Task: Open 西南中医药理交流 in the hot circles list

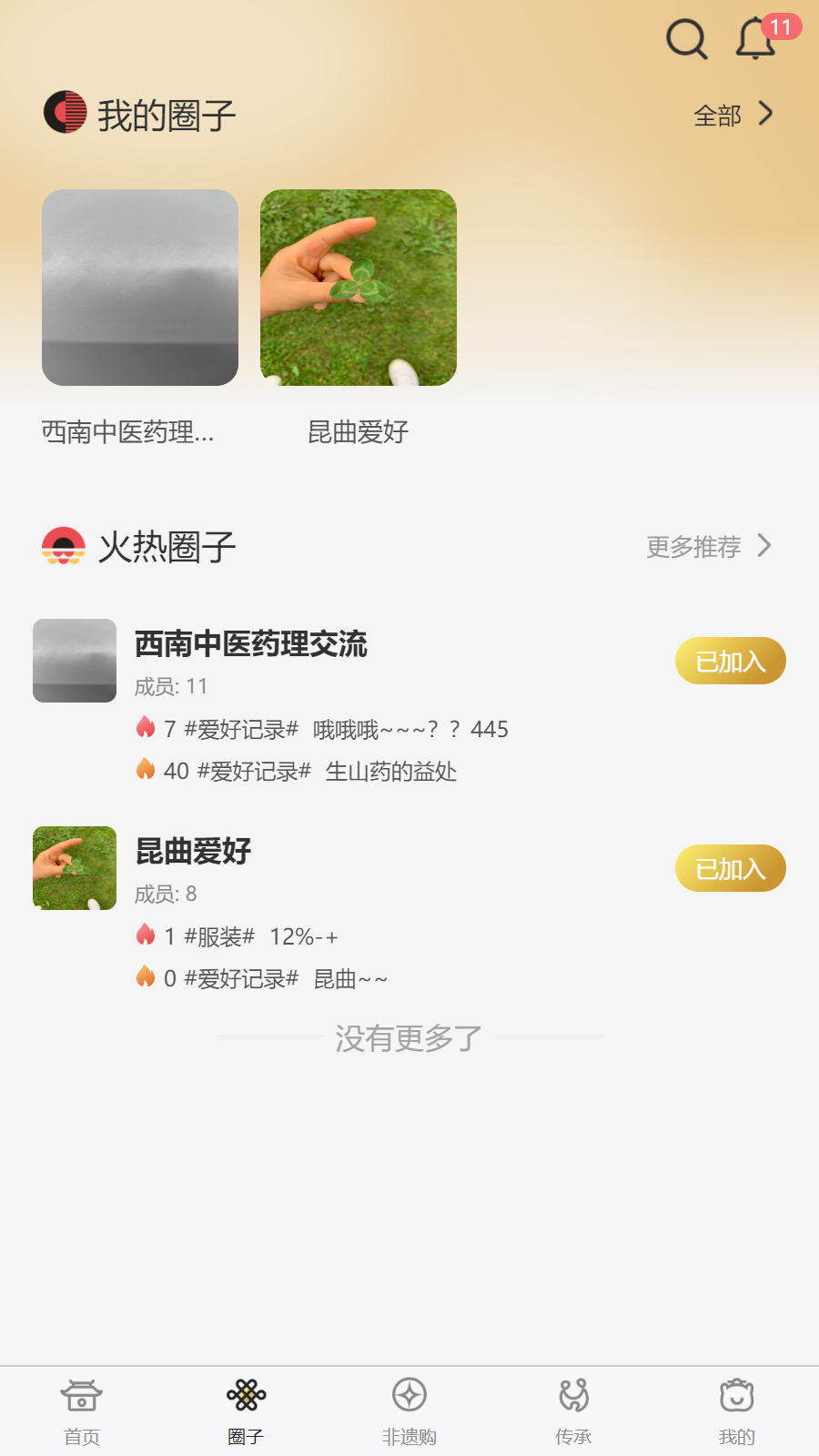Action: 251,644
